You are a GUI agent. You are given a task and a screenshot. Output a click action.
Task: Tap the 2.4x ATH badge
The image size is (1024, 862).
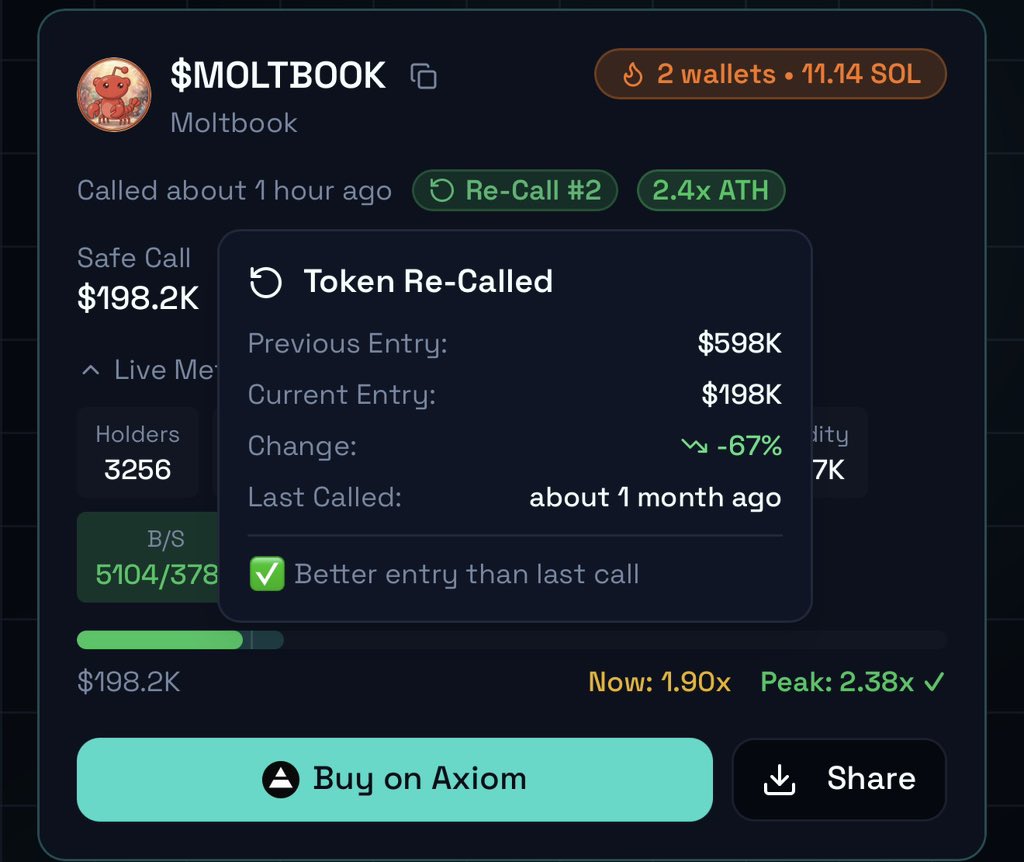coord(710,191)
